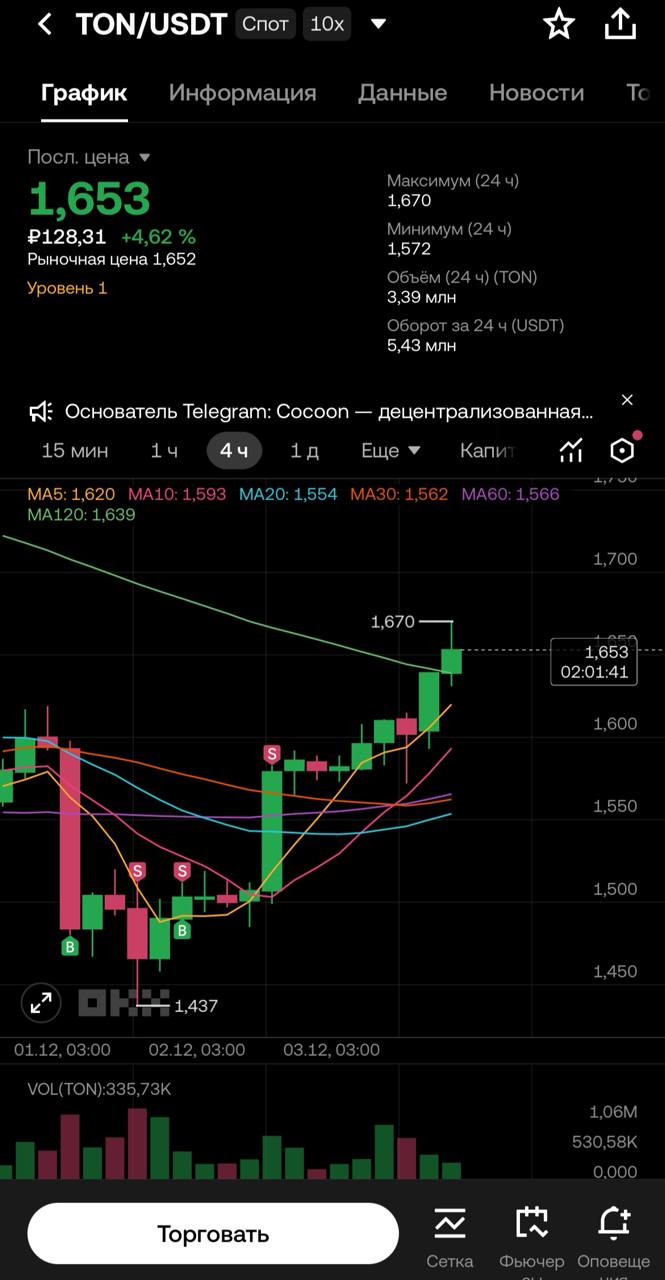Open chart indicators settings

click(571, 451)
